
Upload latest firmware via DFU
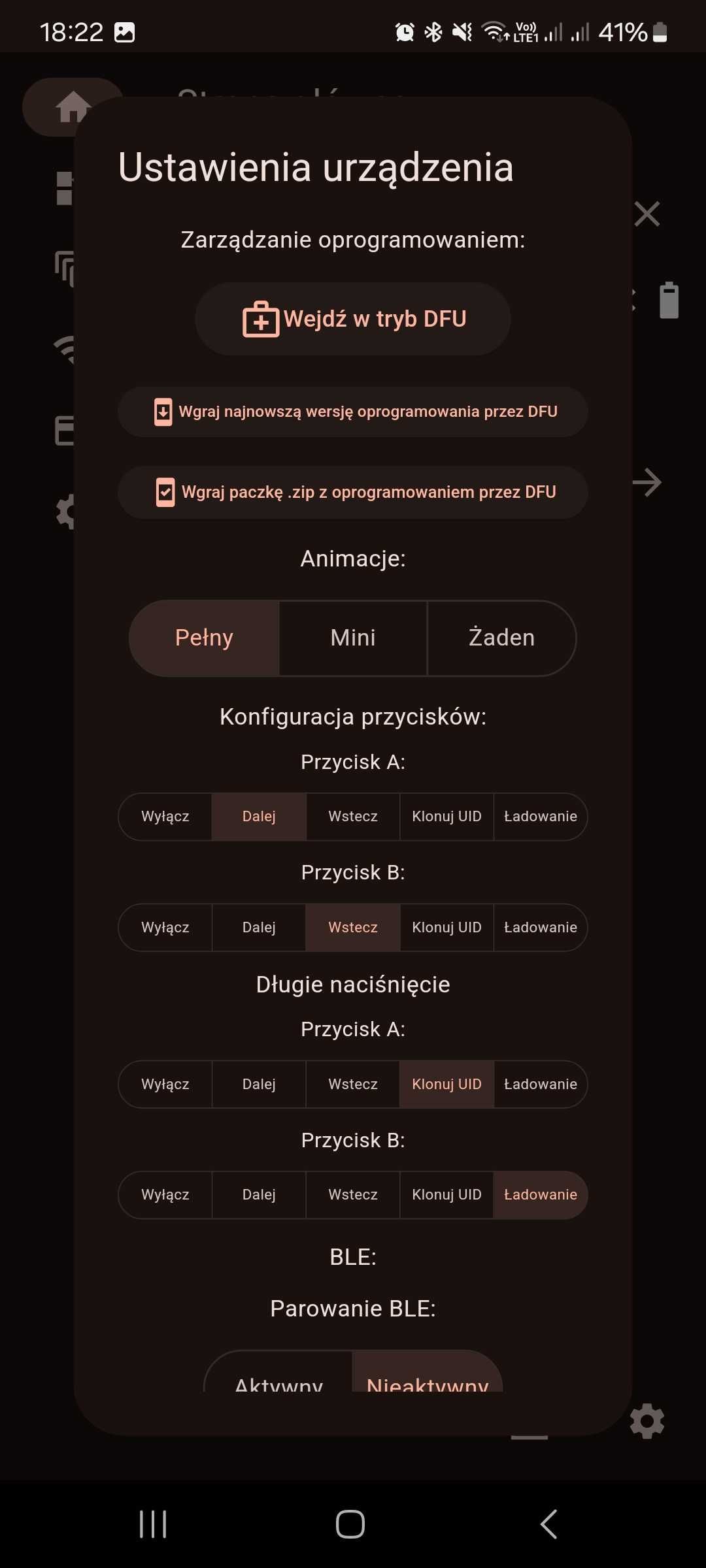353,412
